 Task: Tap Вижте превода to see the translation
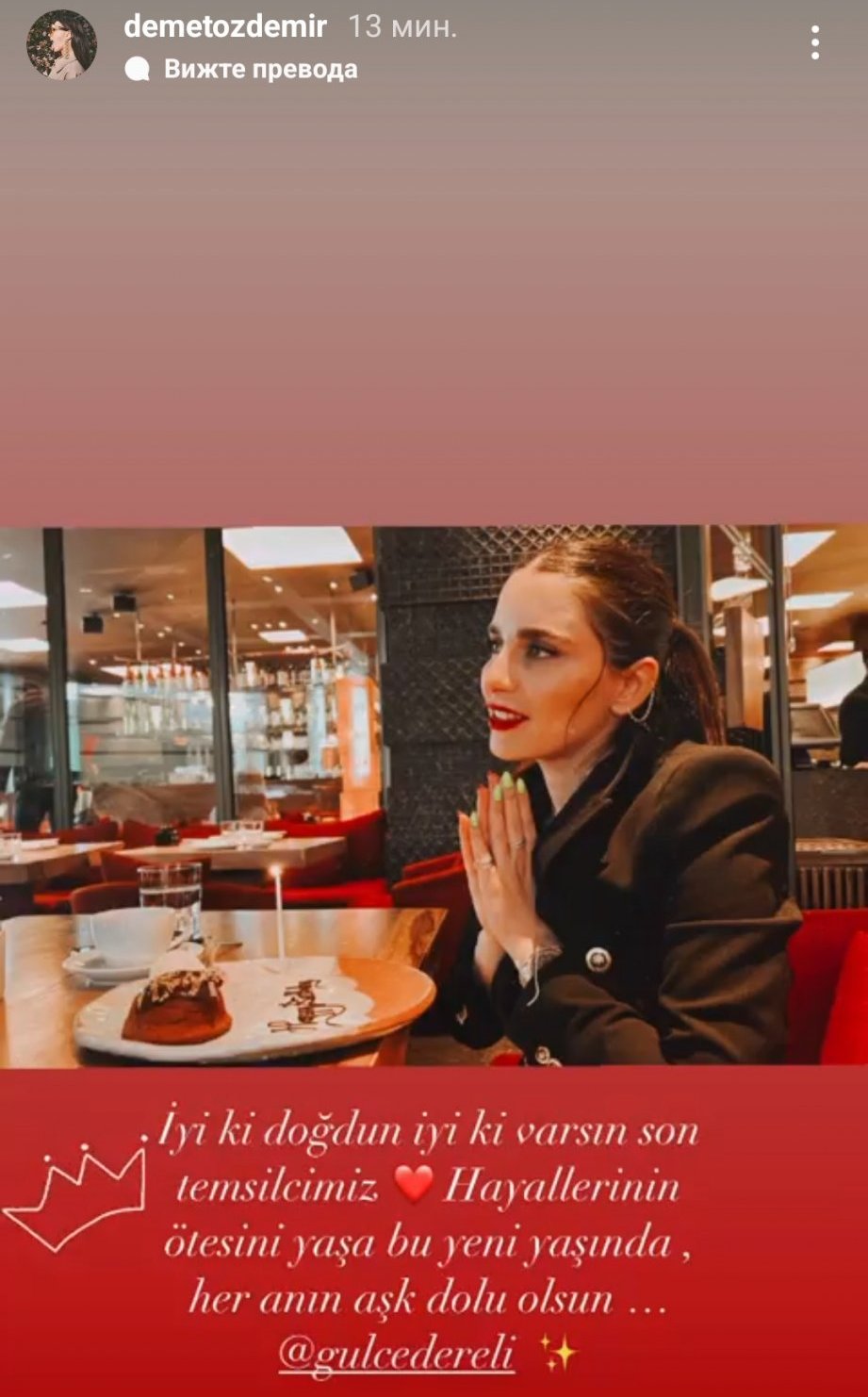(x=260, y=69)
